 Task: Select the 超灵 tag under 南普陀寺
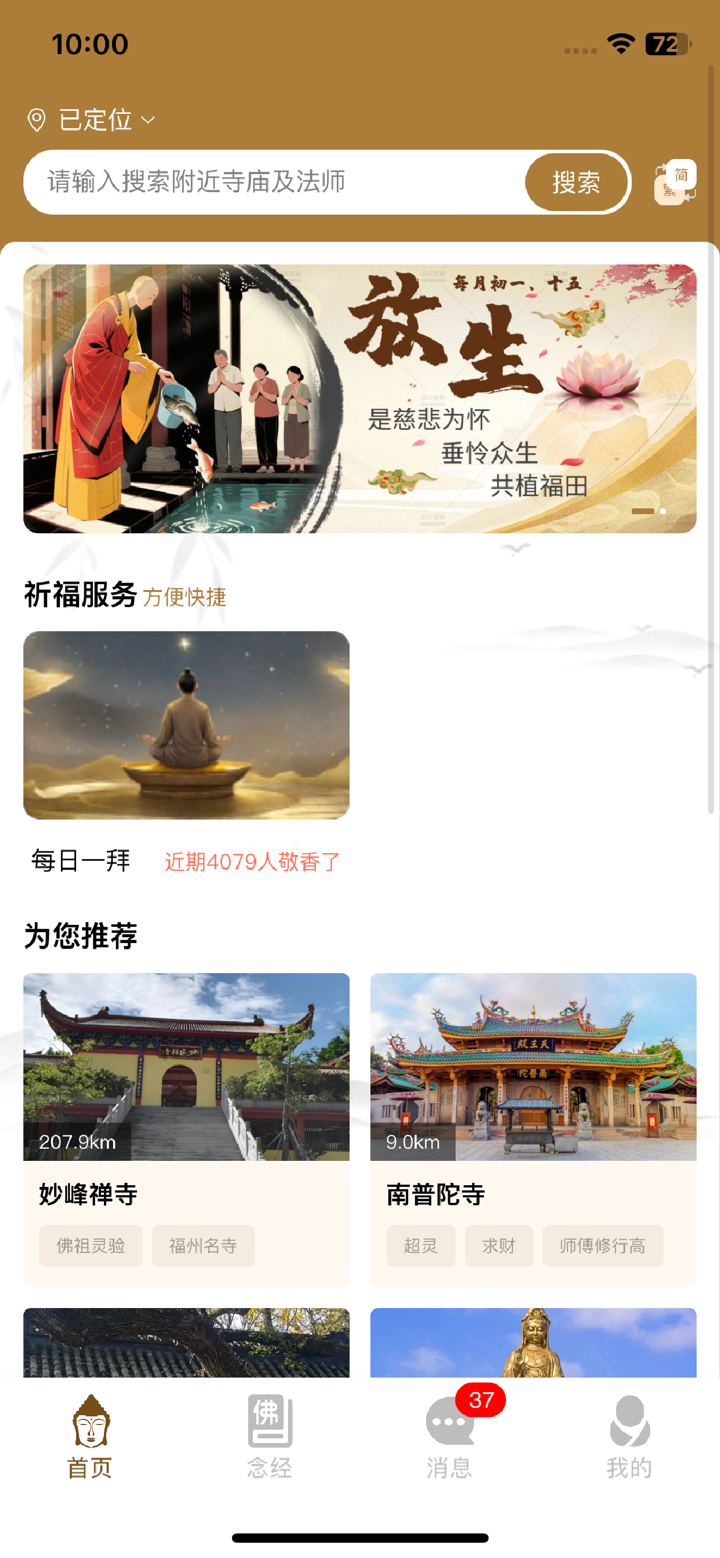click(420, 1245)
